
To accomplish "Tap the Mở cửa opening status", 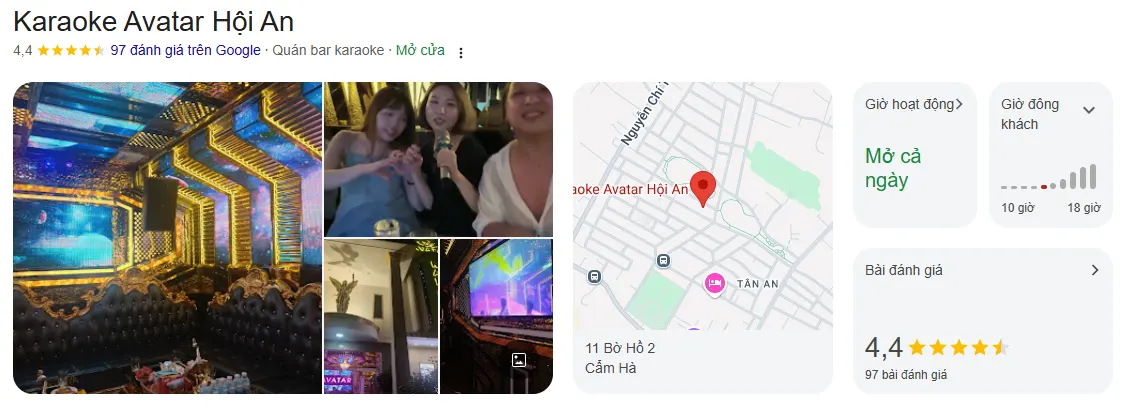I will pos(420,50).
